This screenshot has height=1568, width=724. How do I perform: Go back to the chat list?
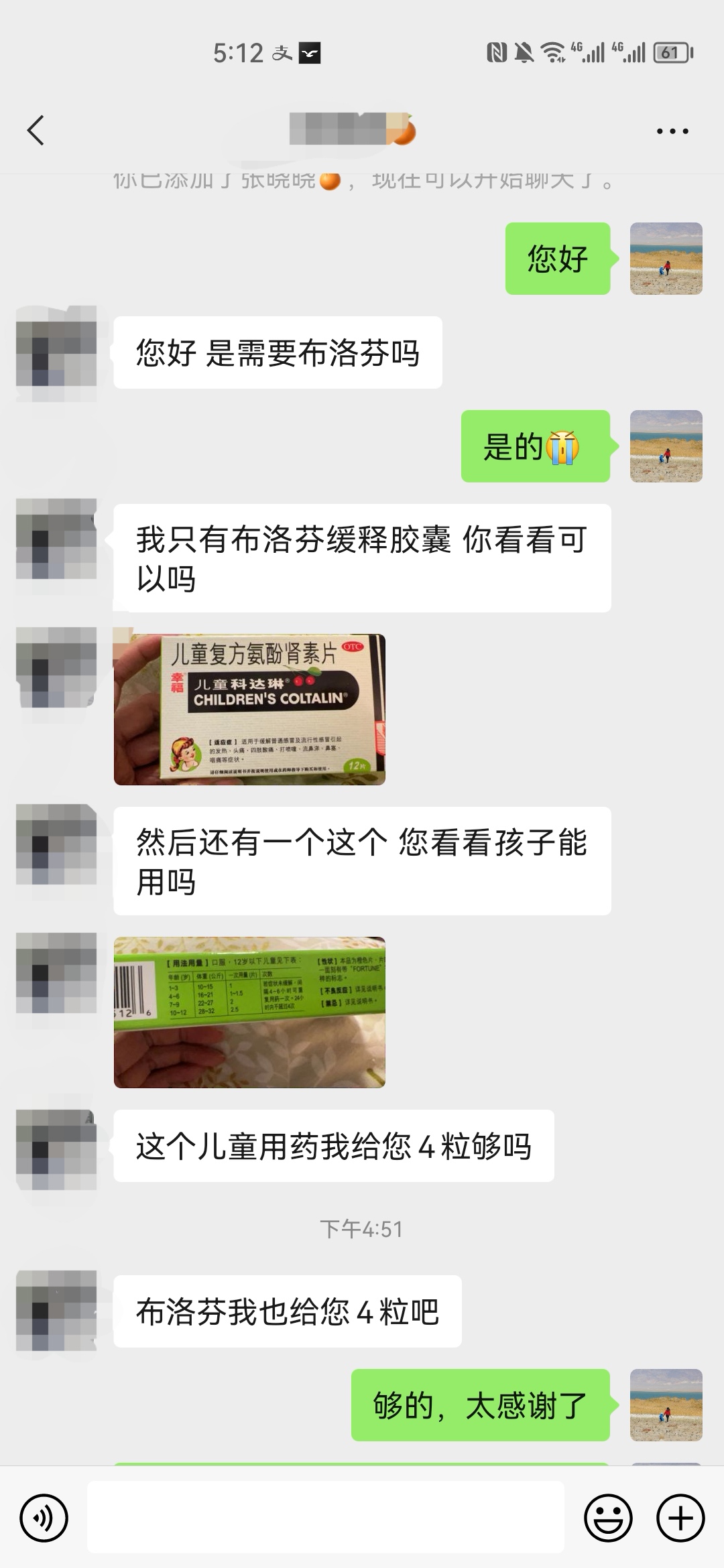click(x=36, y=130)
